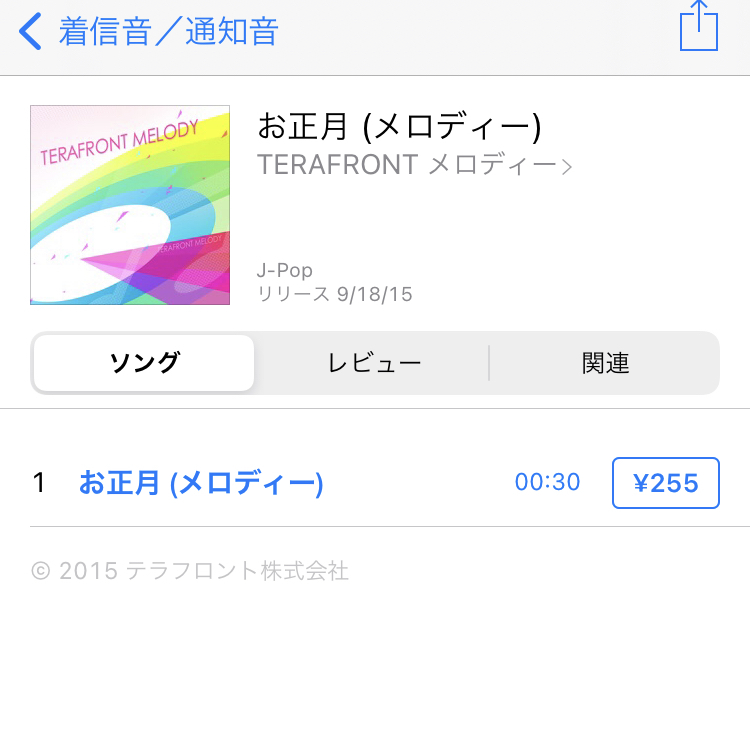This screenshot has width=750, height=751.
Task: Open artist TERAFRONT メロディー page
Action: (x=414, y=165)
